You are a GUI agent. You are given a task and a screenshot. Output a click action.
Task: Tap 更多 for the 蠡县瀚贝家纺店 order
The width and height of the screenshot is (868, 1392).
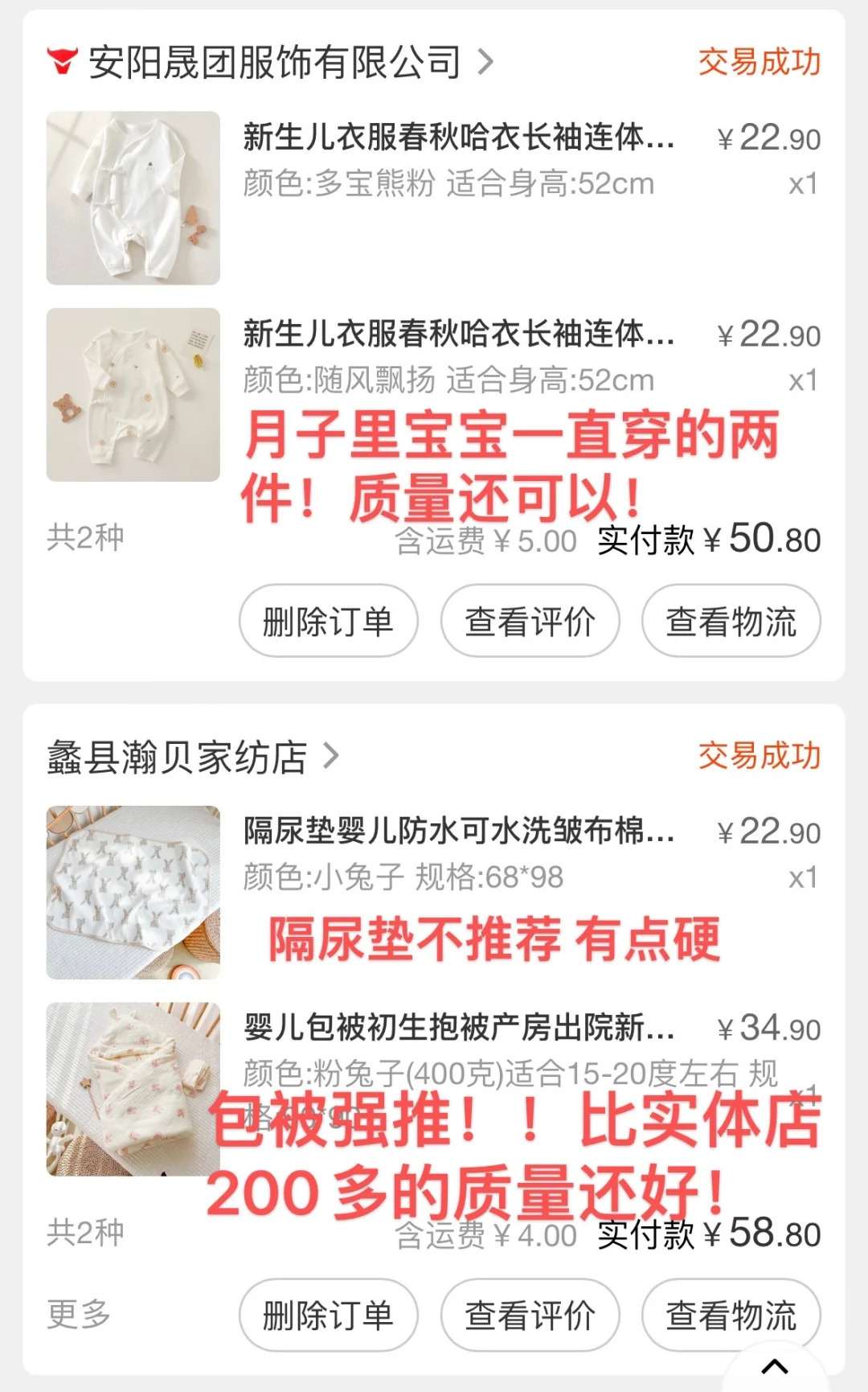tap(79, 1314)
